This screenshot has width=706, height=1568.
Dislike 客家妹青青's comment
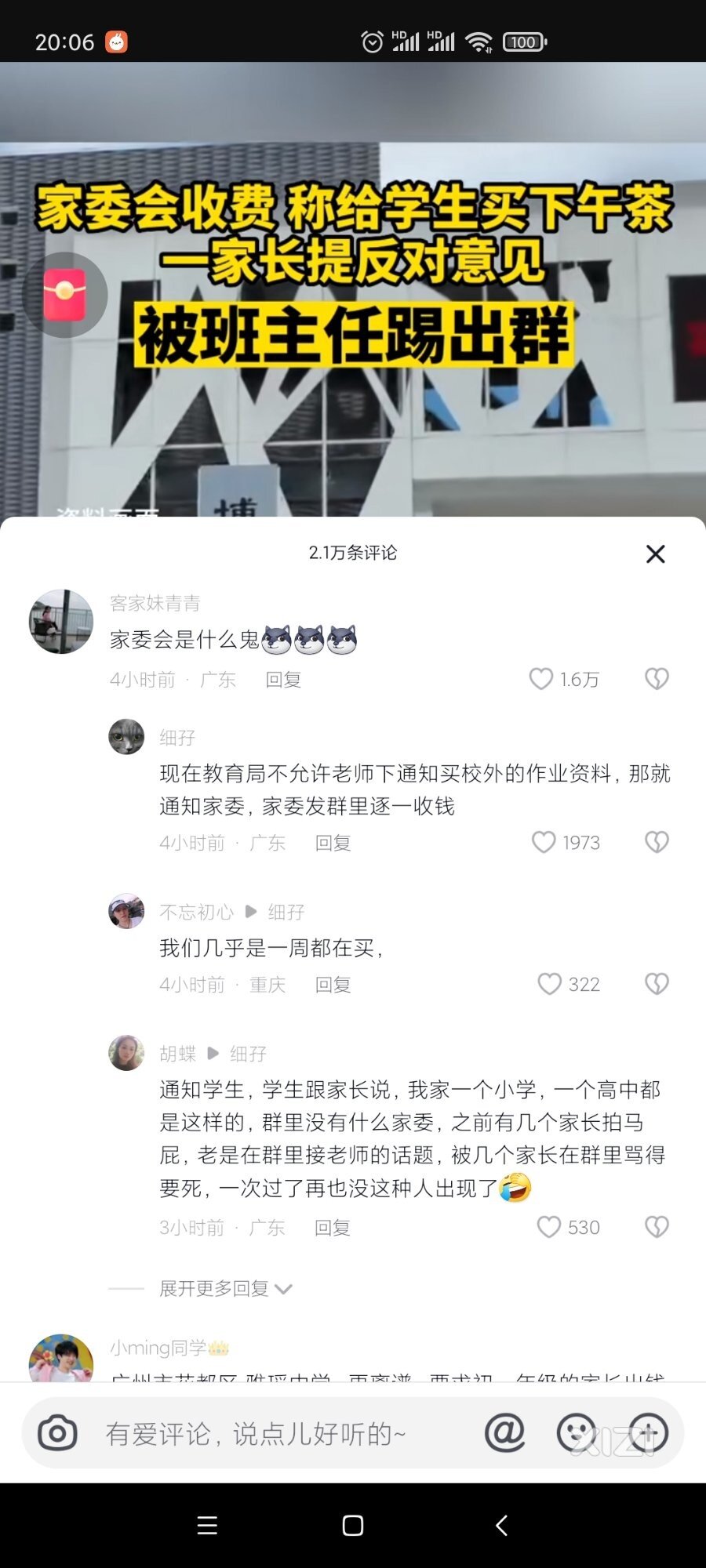657,679
